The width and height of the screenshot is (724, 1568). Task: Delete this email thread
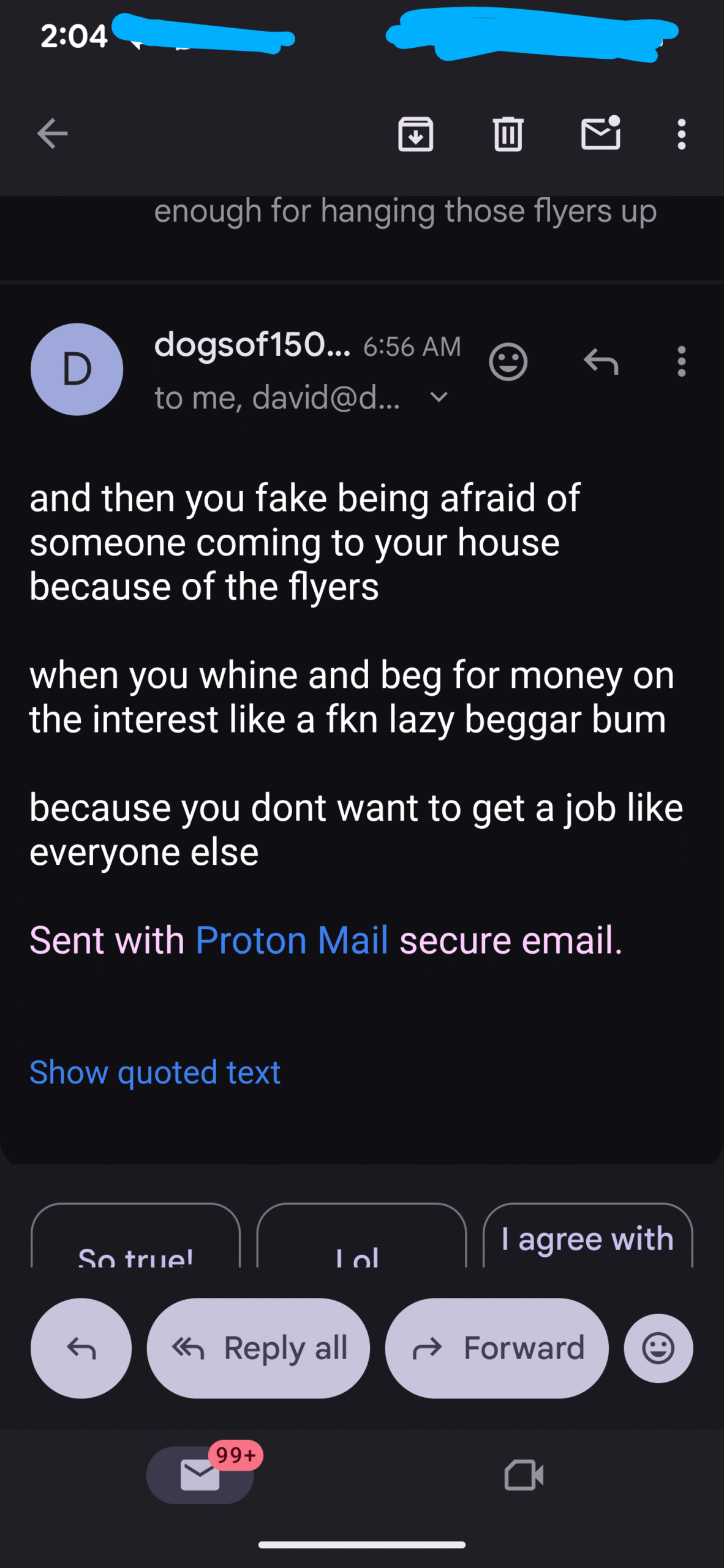click(x=508, y=134)
